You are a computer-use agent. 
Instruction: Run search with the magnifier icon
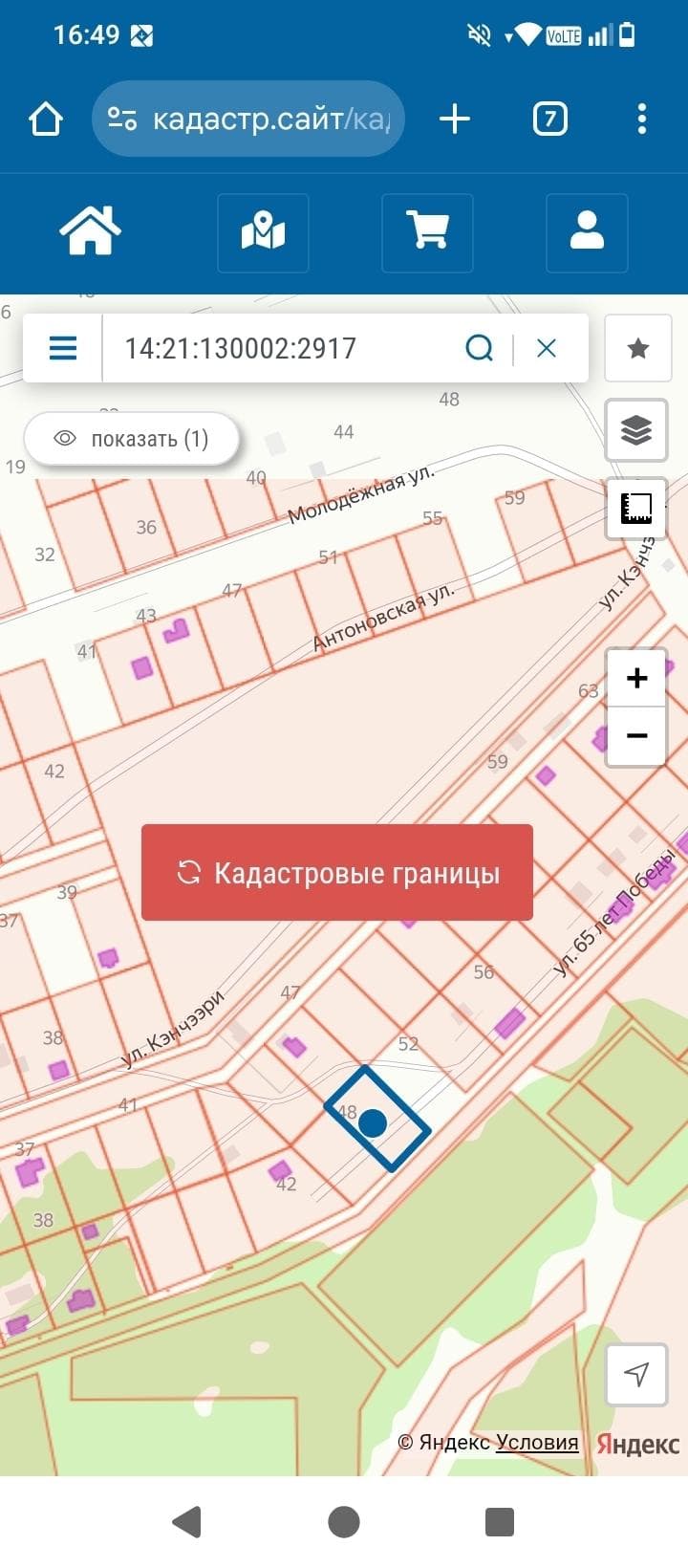pos(479,348)
